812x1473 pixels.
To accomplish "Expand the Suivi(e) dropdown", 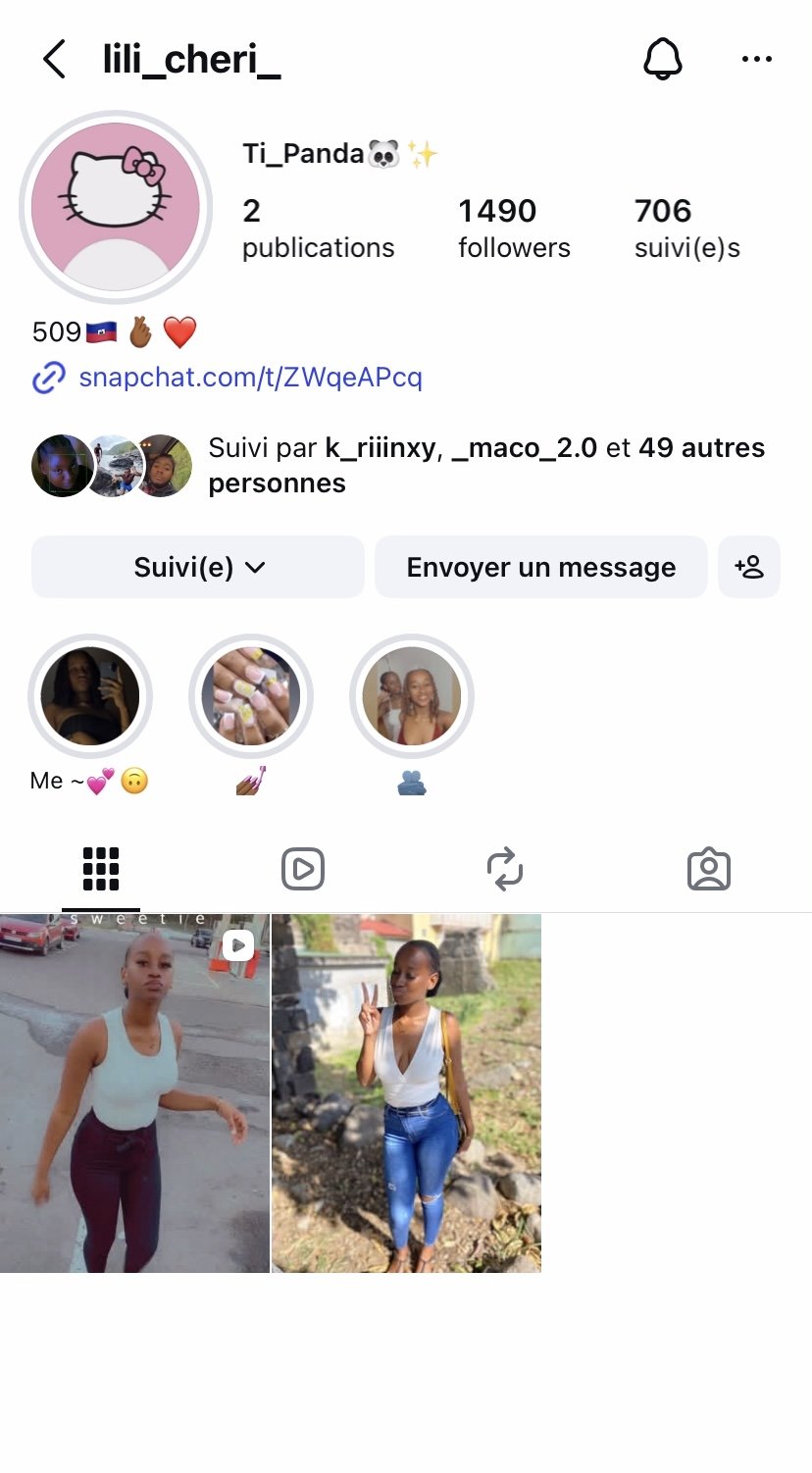I will click(x=198, y=567).
